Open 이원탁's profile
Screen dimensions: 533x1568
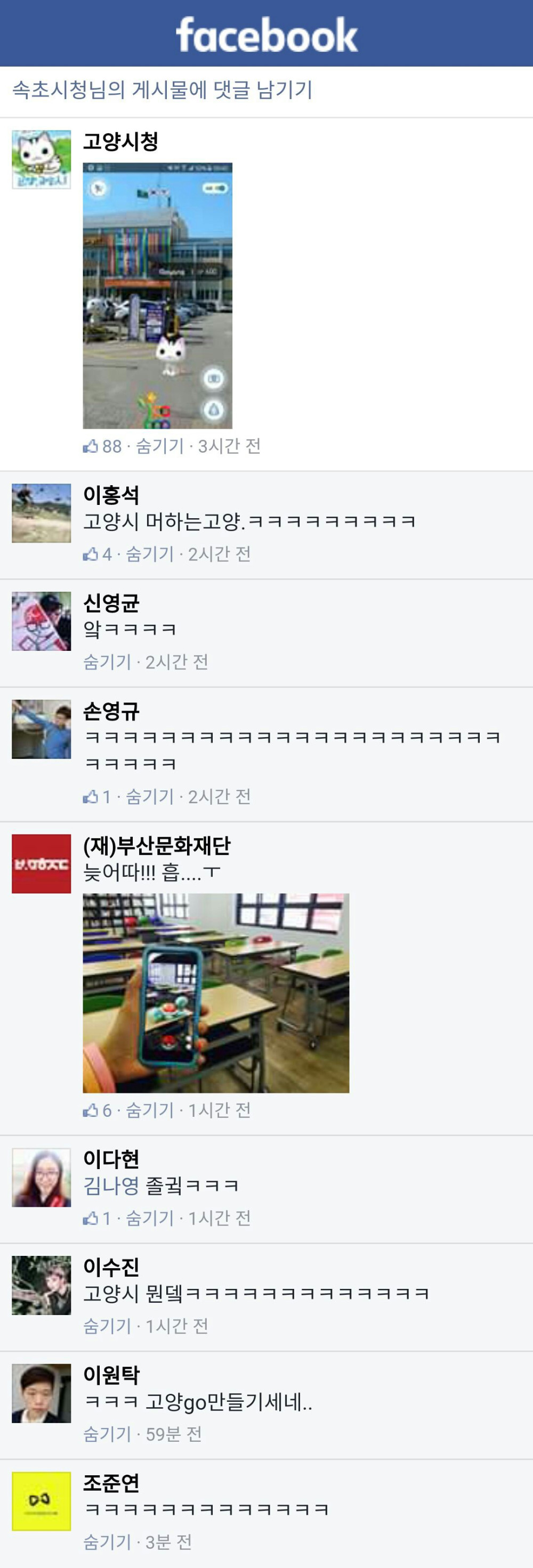111,1375
